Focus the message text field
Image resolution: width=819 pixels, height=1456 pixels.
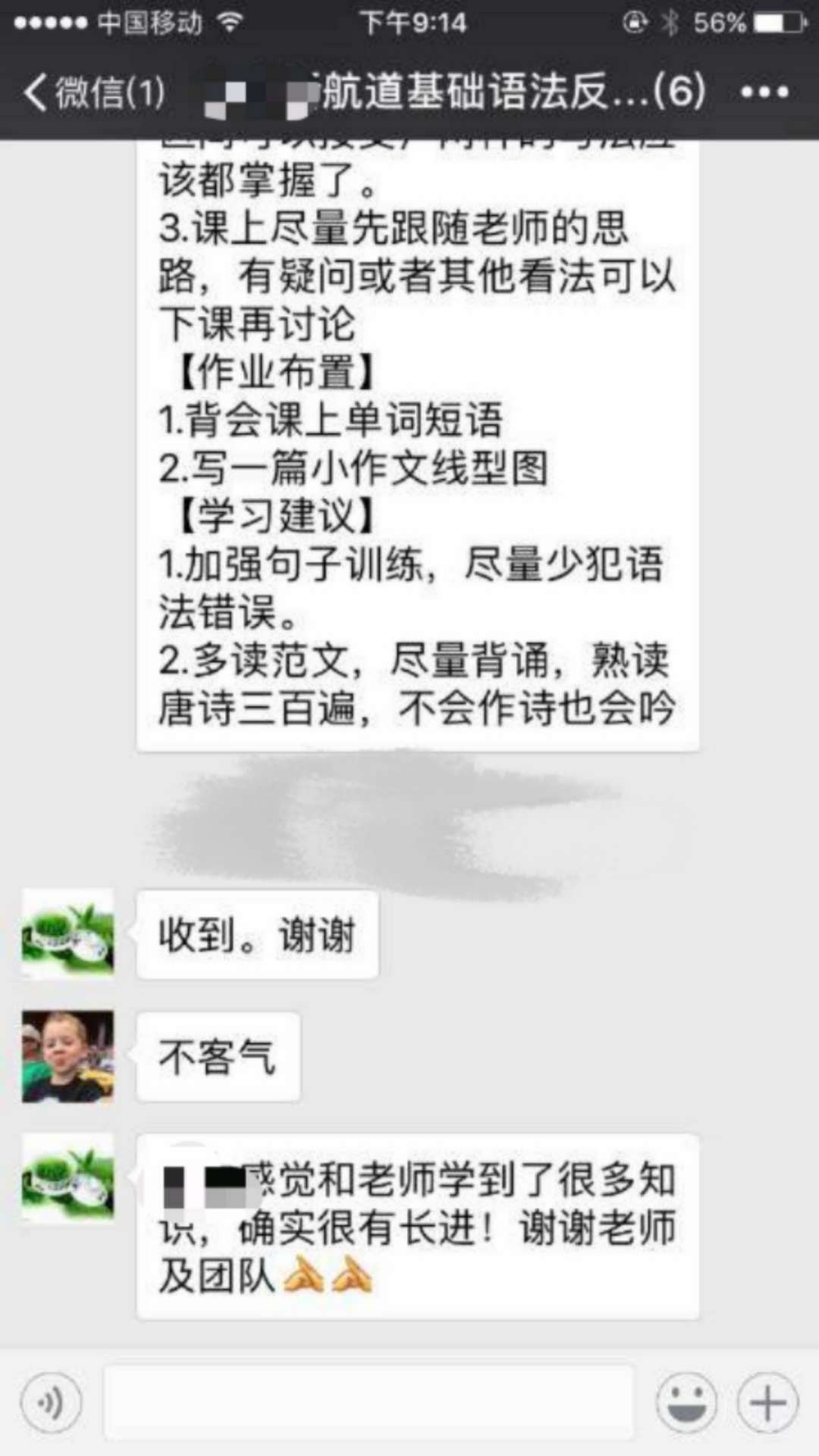[x=369, y=1402]
